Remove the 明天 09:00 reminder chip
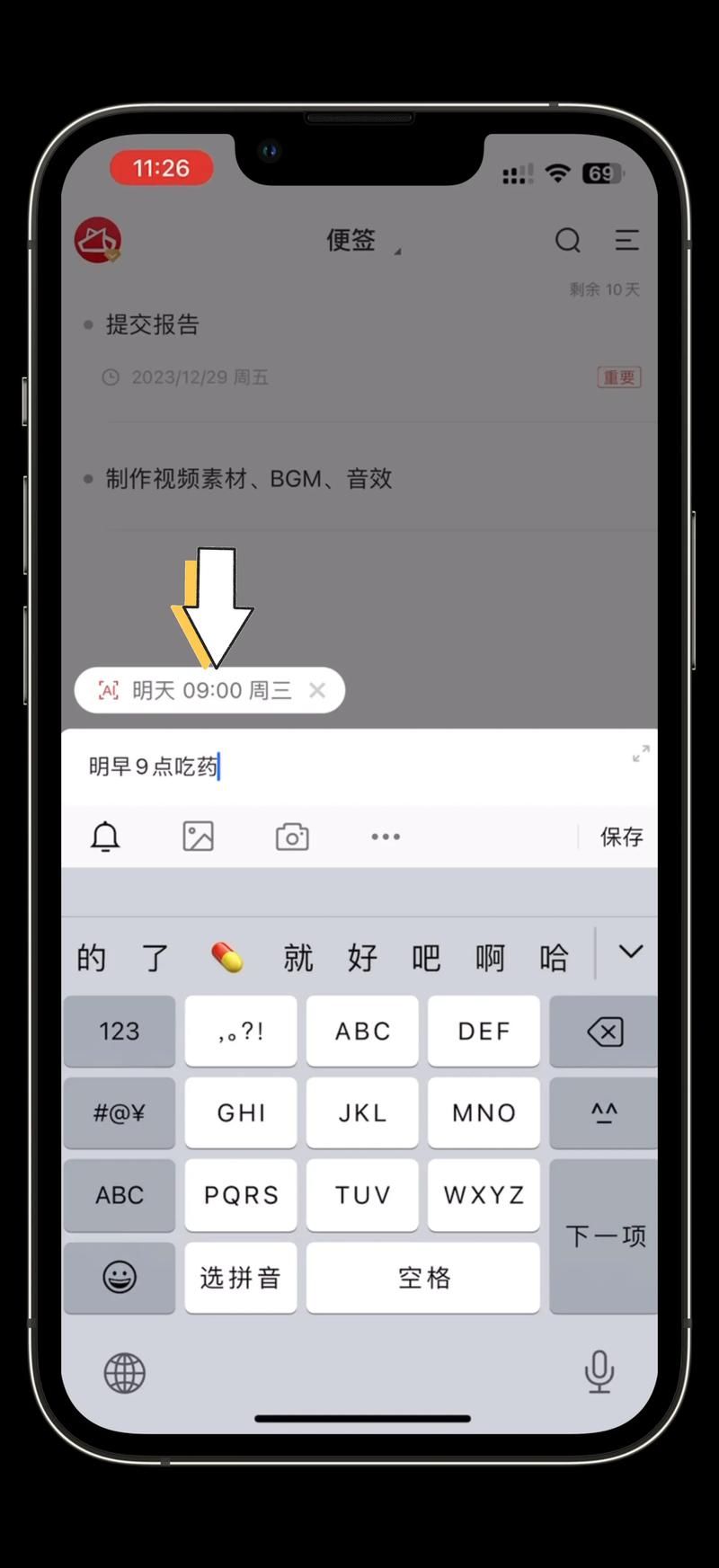Image resolution: width=719 pixels, height=1568 pixels. pos(317,690)
